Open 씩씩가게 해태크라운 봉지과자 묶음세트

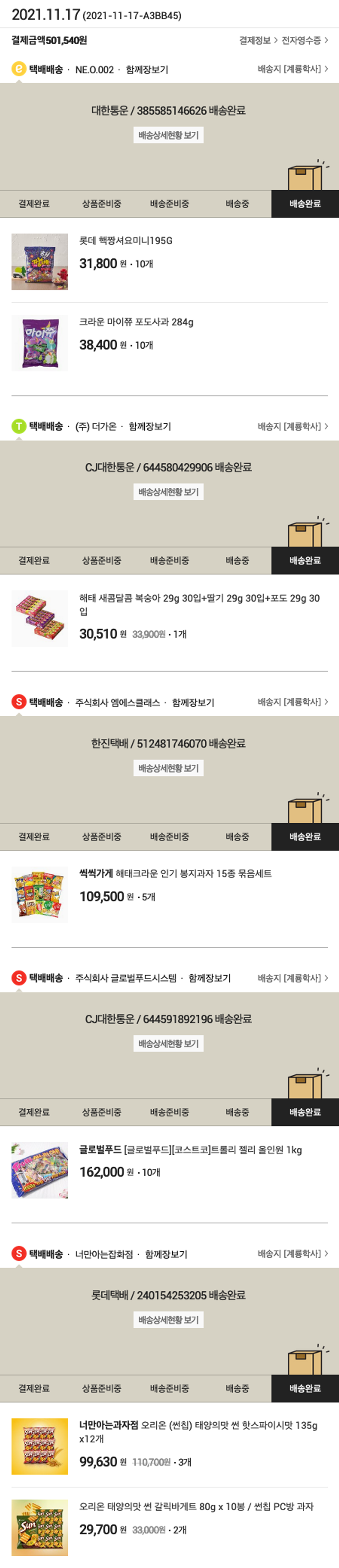click(175, 873)
